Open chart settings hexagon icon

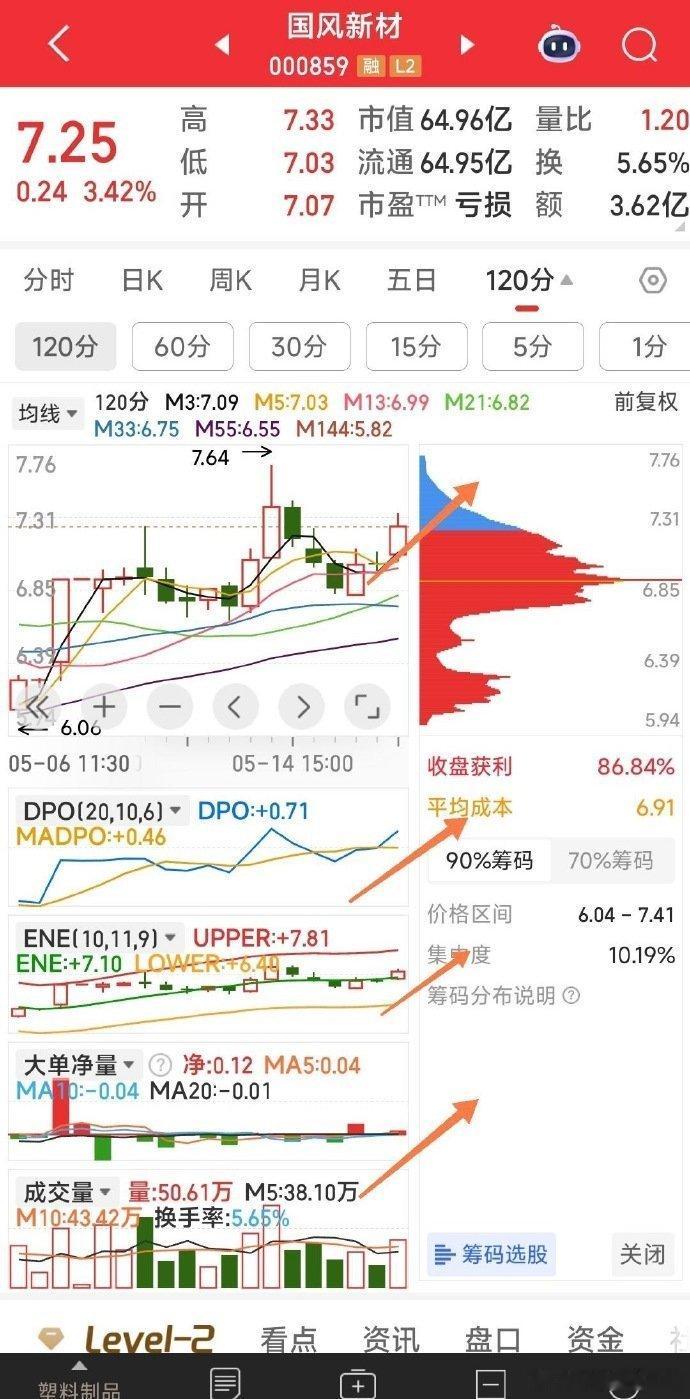point(653,281)
